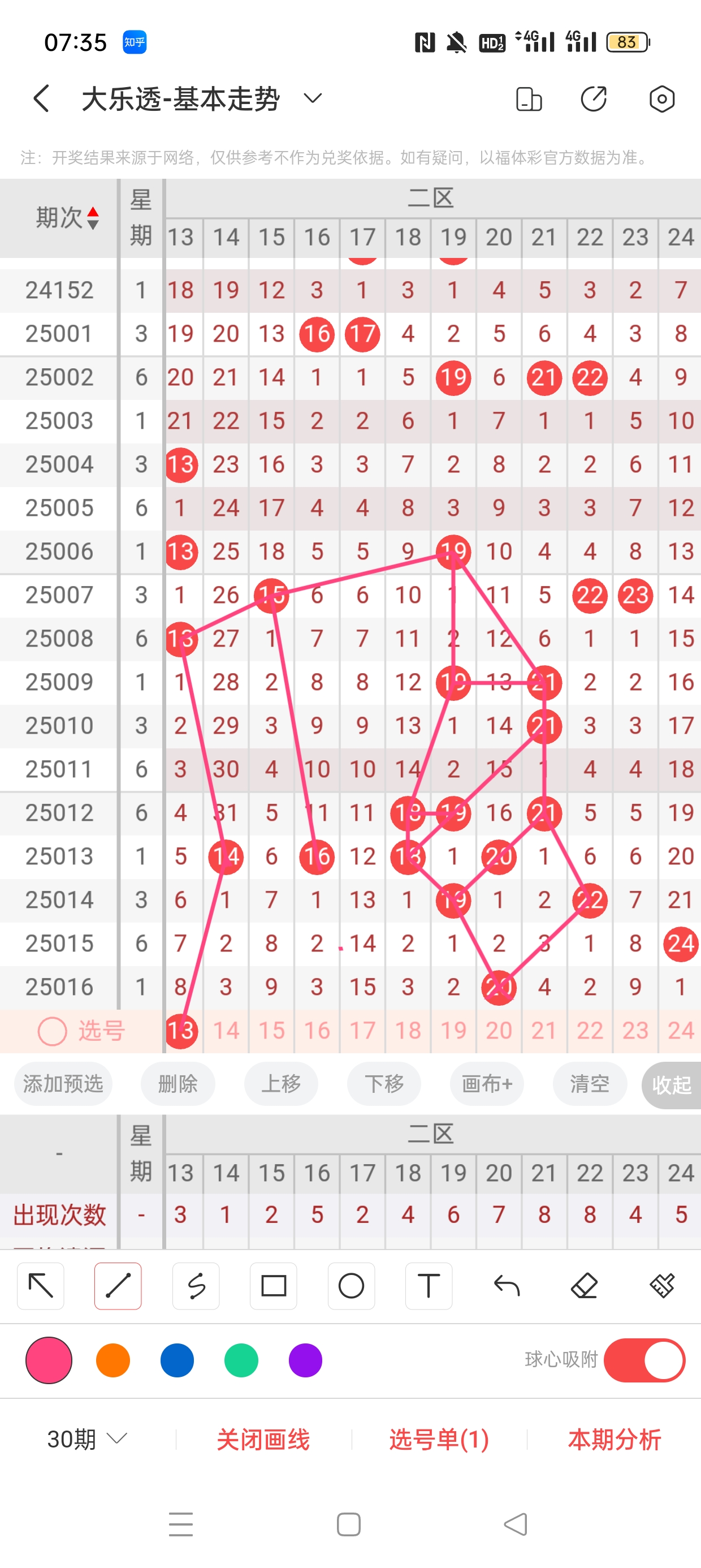The height and width of the screenshot is (1568, 701).
Task: Select the straight line drawing tool
Action: (118, 1286)
